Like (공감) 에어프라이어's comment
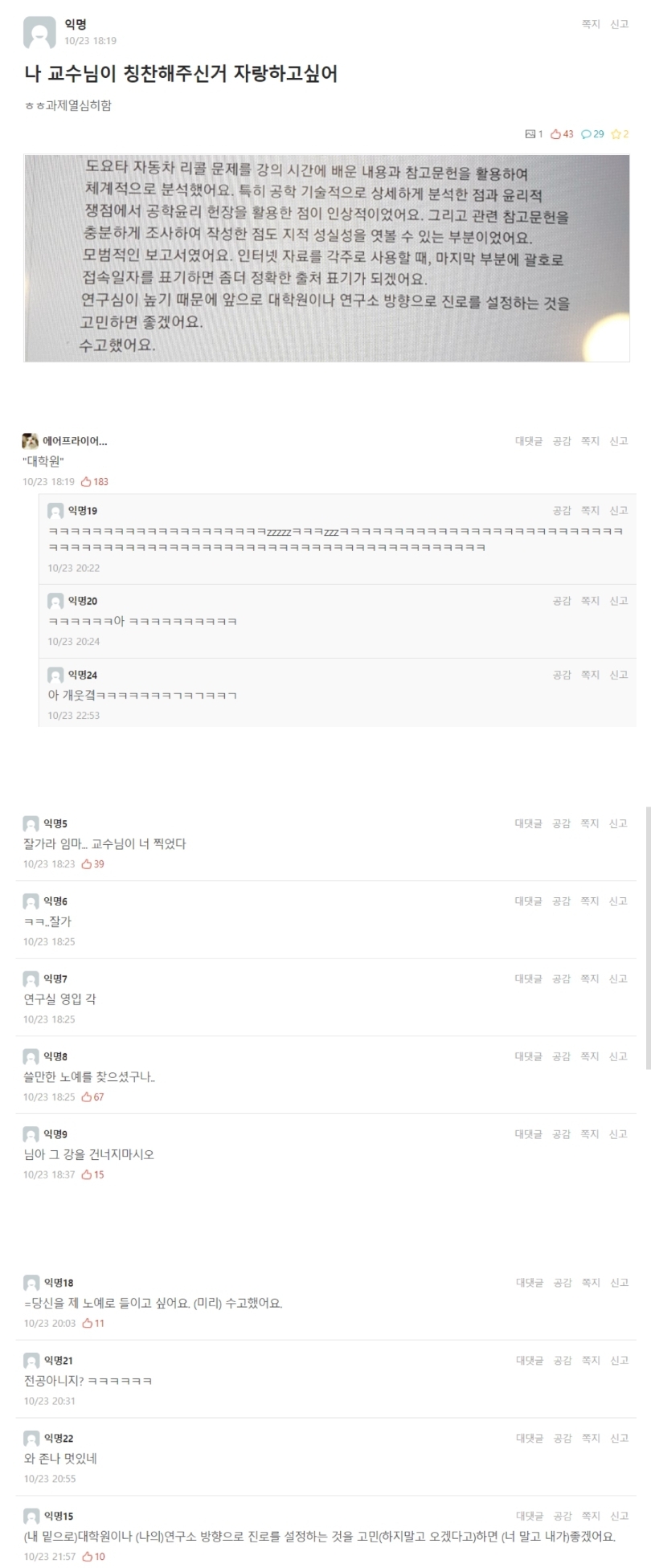The image size is (651, 1568). [562, 441]
